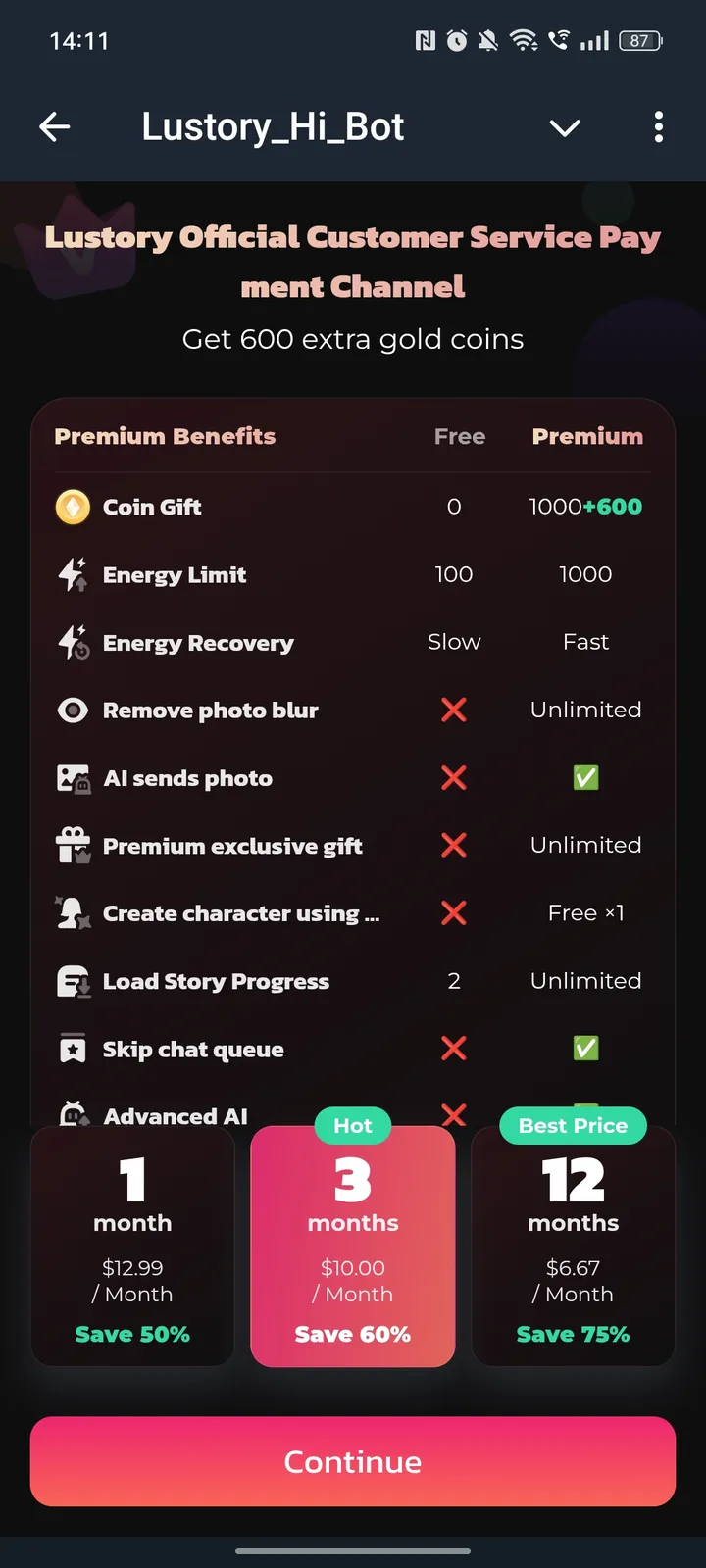Image resolution: width=706 pixels, height=1568 pixels.
Task: Click the Coin Gift icon
Action: [73, 507]
